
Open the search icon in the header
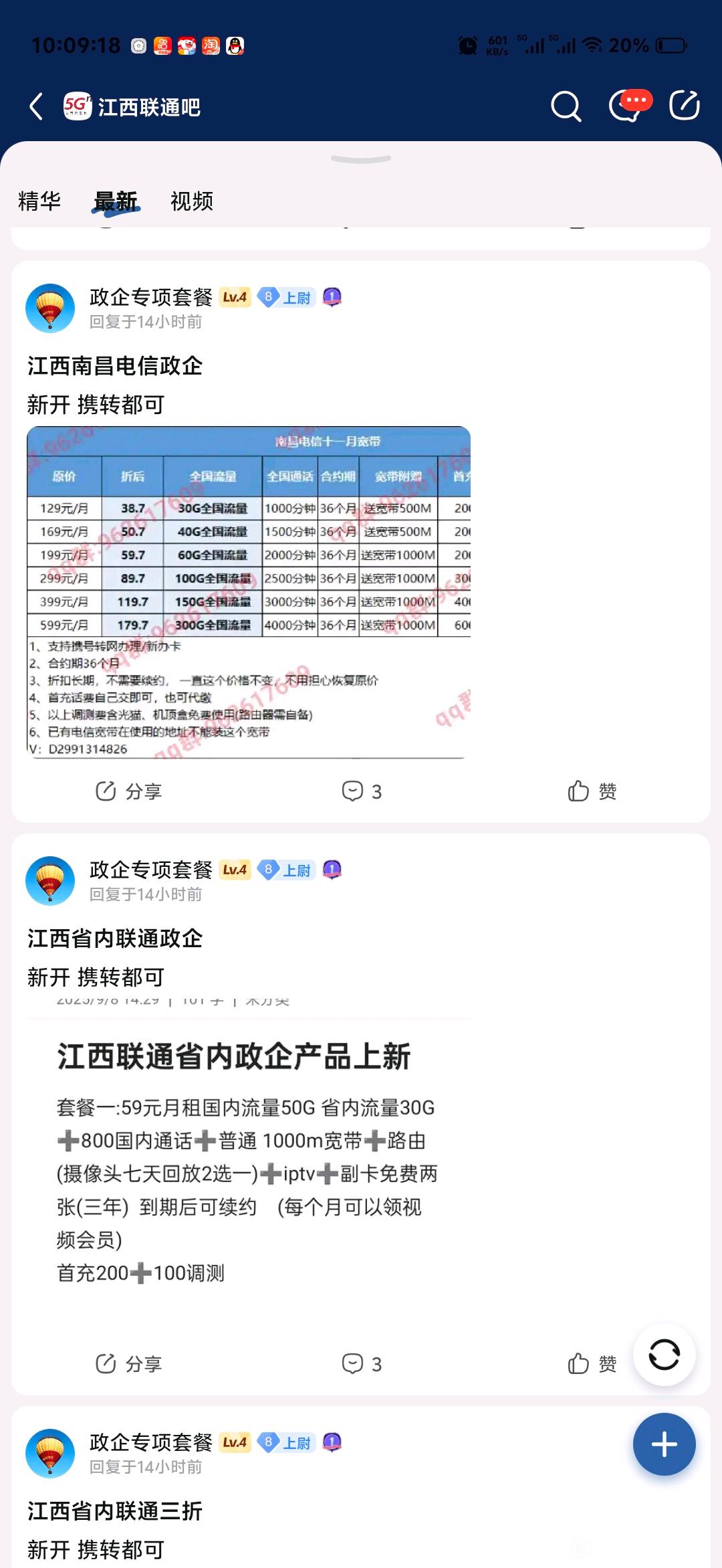[x=566, y=106]
